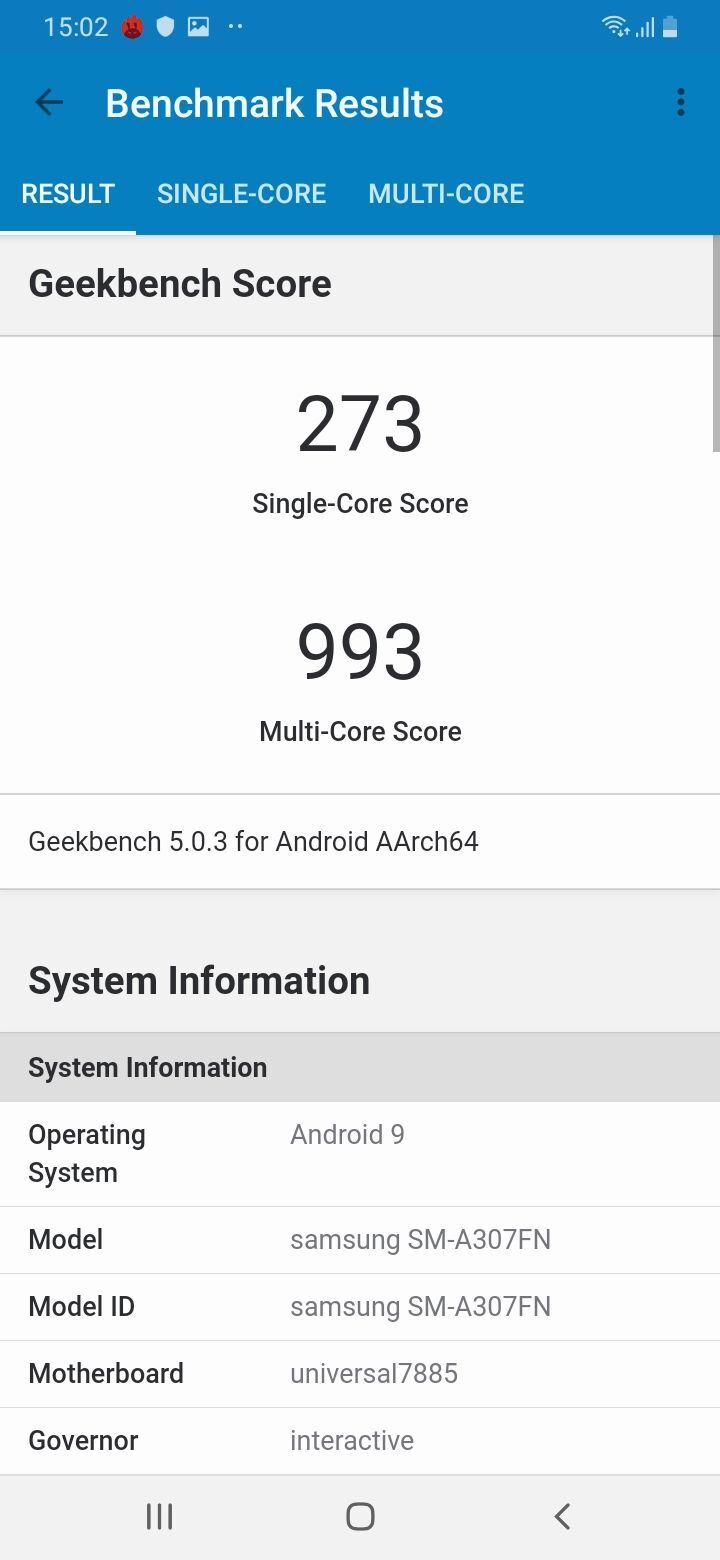Screen dimensions: 720x1560
Task: Tap the clock in the status bar
Action: pyautogui.click(x=76, y=27)
